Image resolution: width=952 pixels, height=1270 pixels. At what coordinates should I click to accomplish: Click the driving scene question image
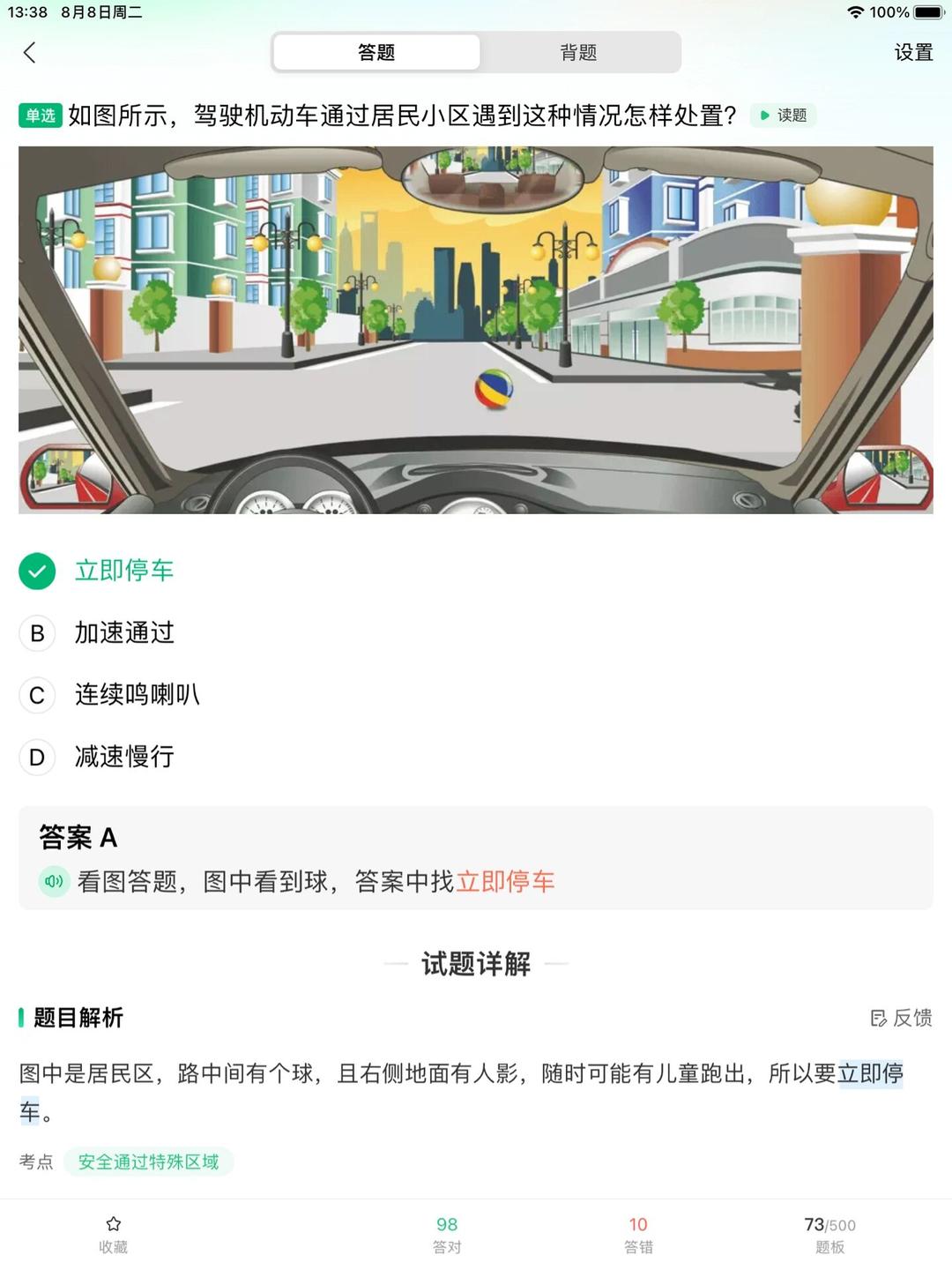476,331
